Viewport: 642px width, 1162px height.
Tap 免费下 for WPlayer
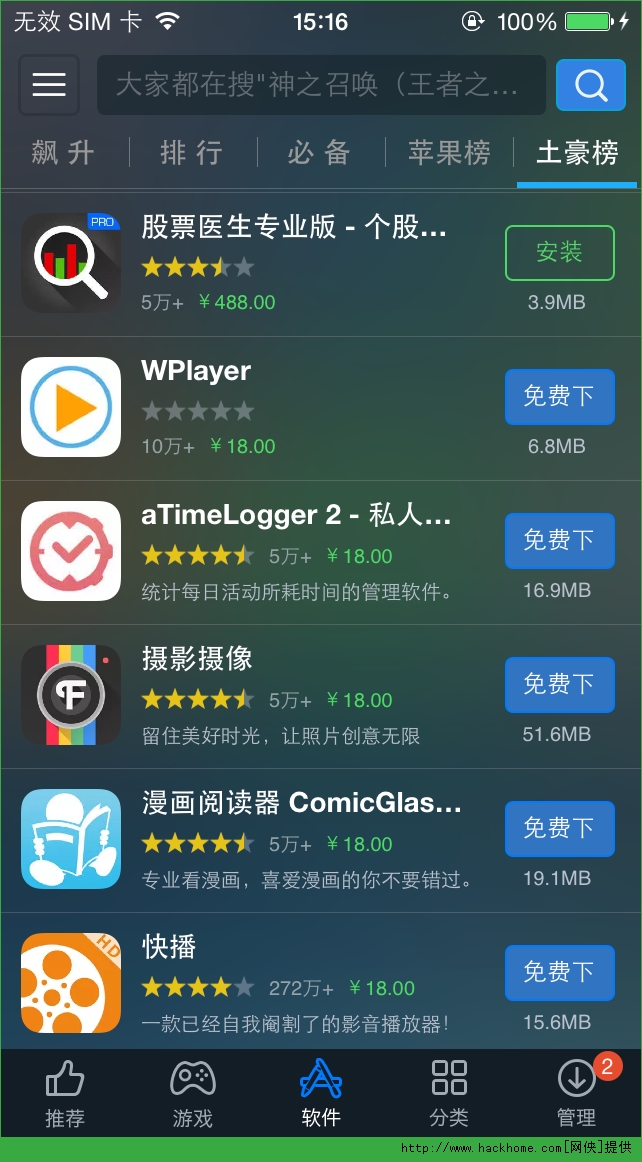(559, 397)
